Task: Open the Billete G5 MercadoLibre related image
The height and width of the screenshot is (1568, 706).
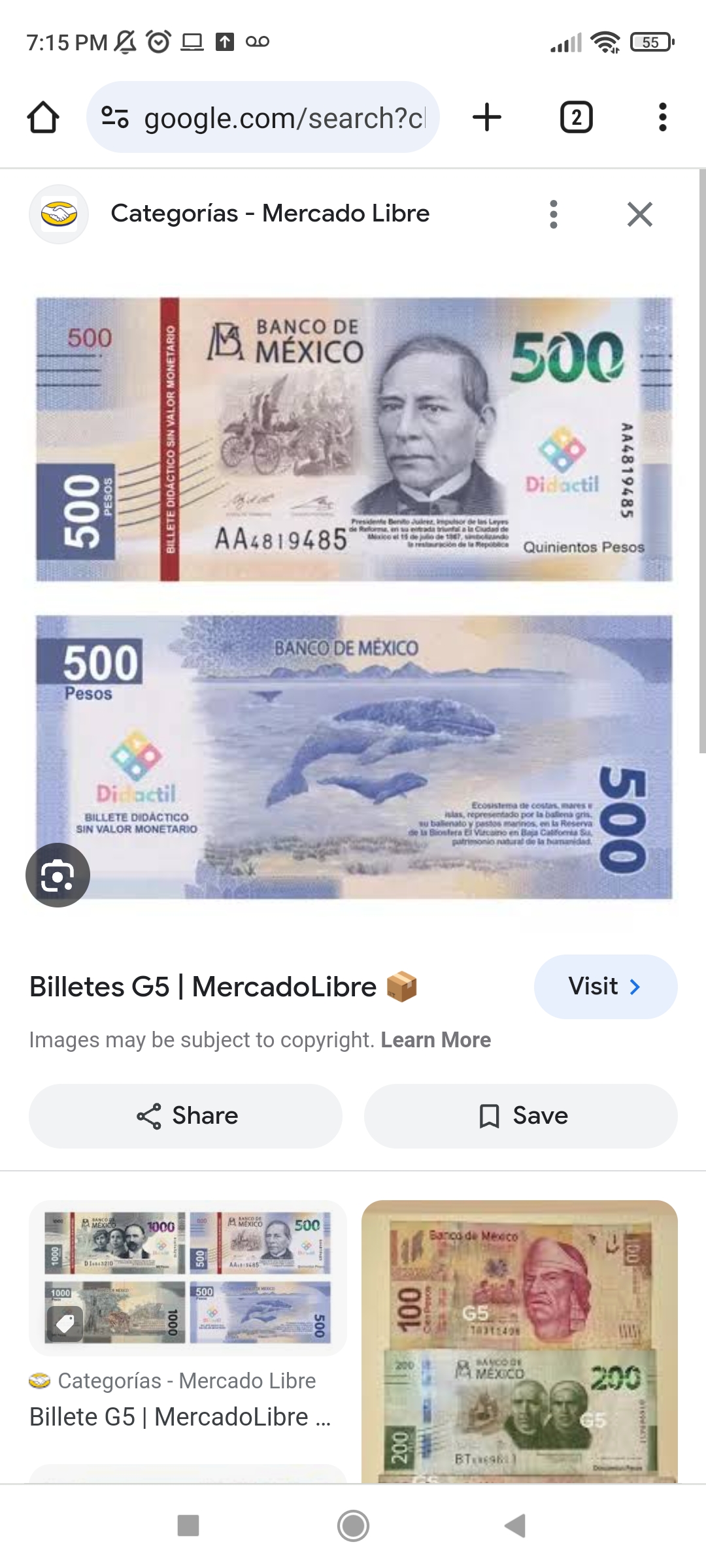Action: [x=188, y=1277]
